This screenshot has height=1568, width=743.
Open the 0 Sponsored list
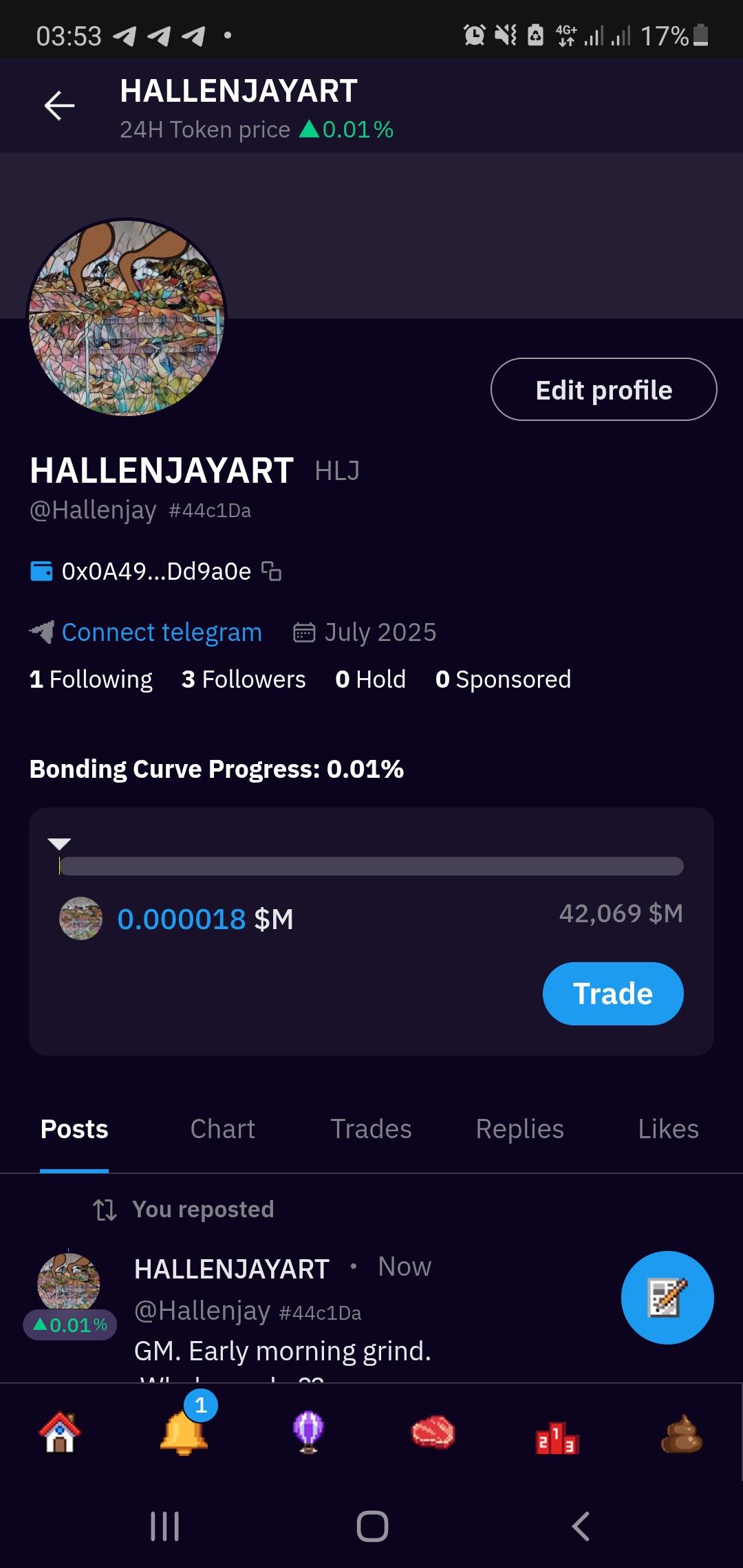click(503, 679)
